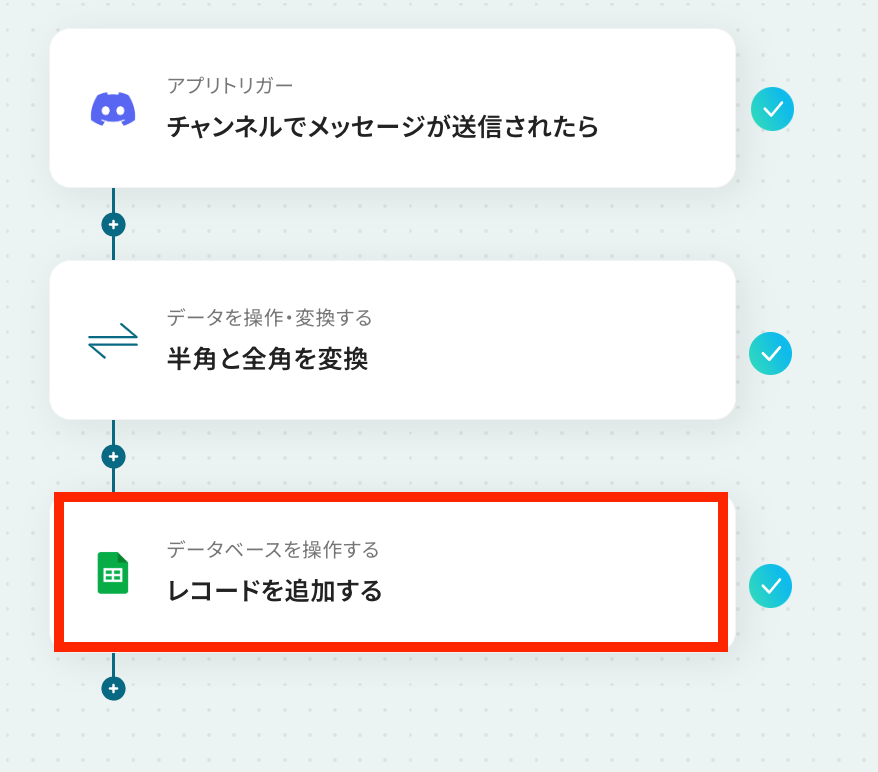Add a step below the Discord trigger card

tap(113, 224)
